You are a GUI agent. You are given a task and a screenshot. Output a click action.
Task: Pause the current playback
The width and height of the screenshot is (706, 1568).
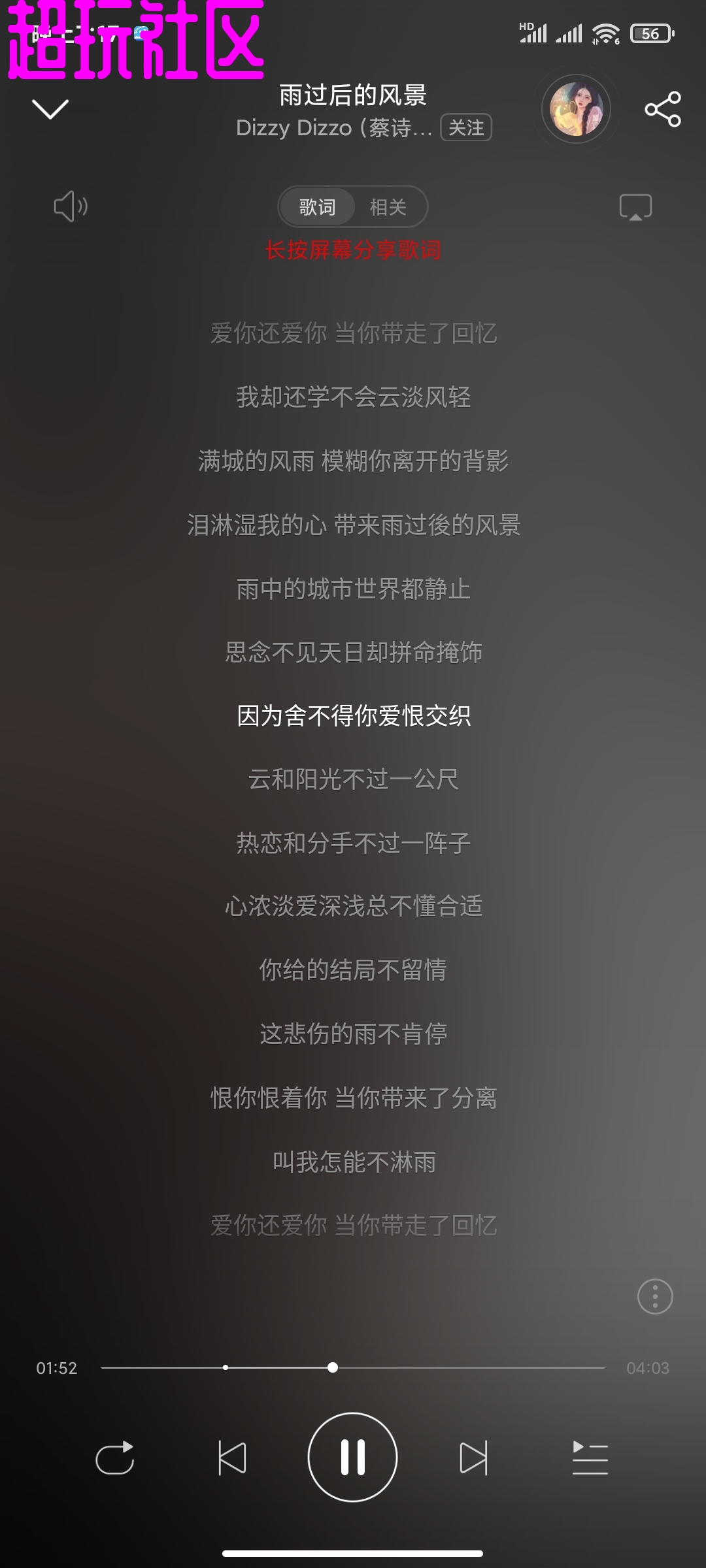pyautogui.click(x=352, y=1457)
